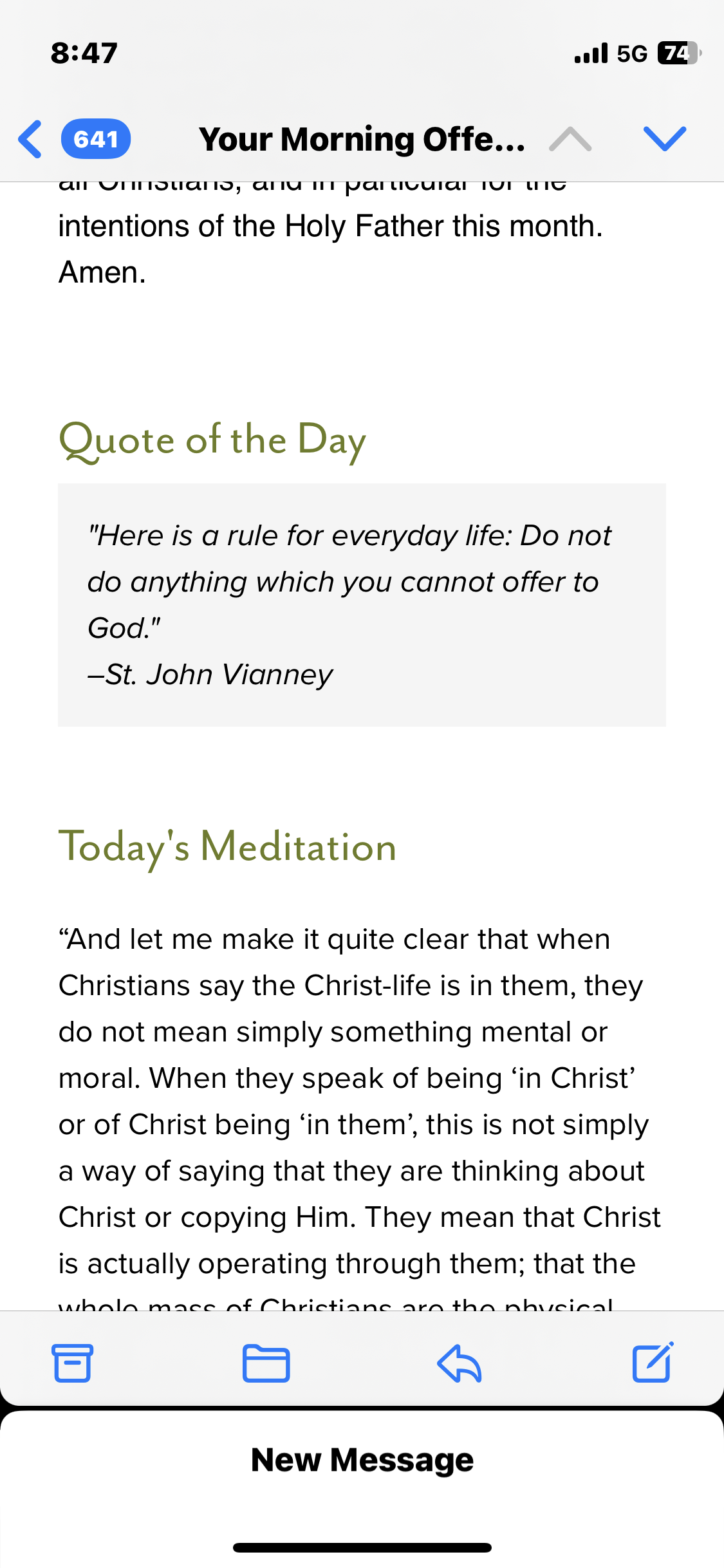Viewport: 724px width, 1568px height.
Task: Move this message to a folder
Action: click(x=266, y=1363)
